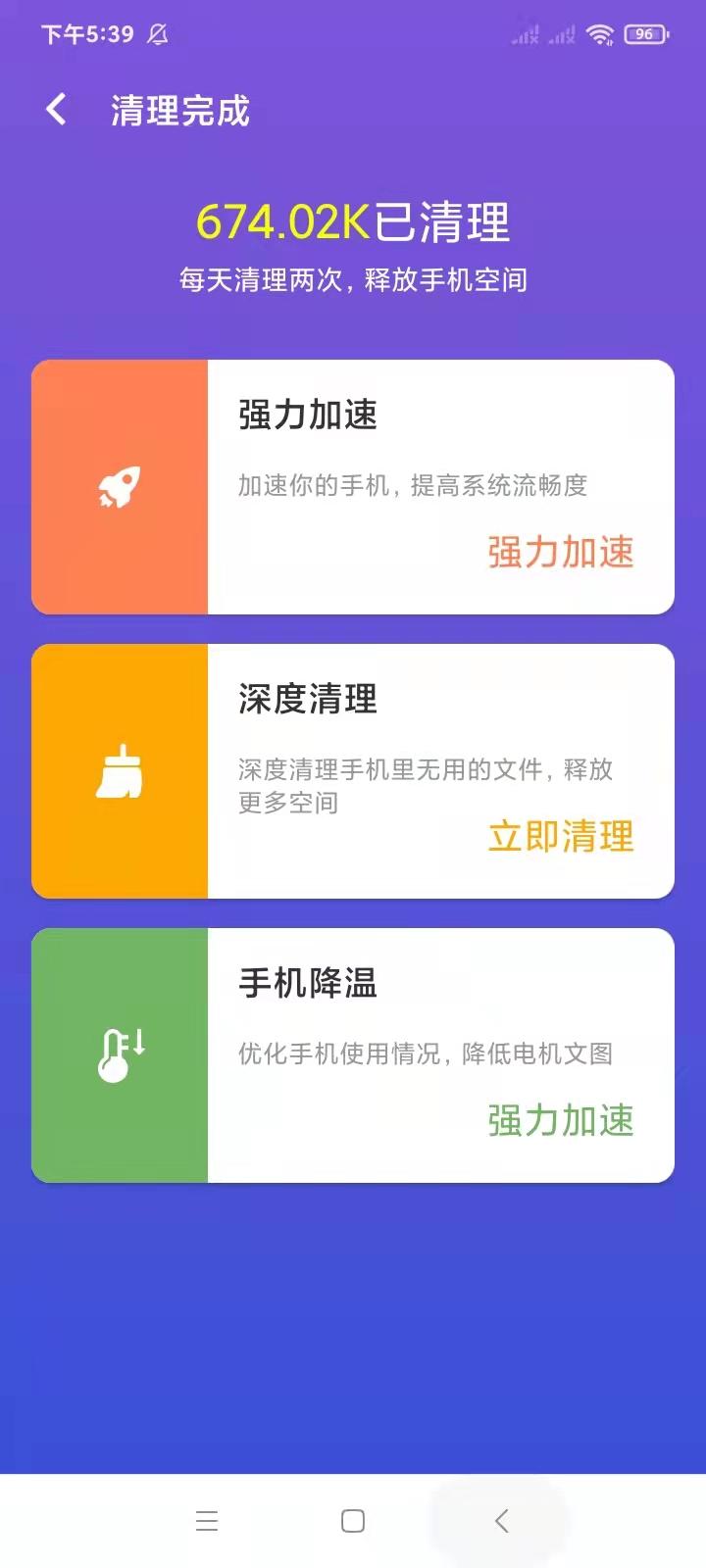
Task: Go back using the top-left arrow
Action: point(57,110)
